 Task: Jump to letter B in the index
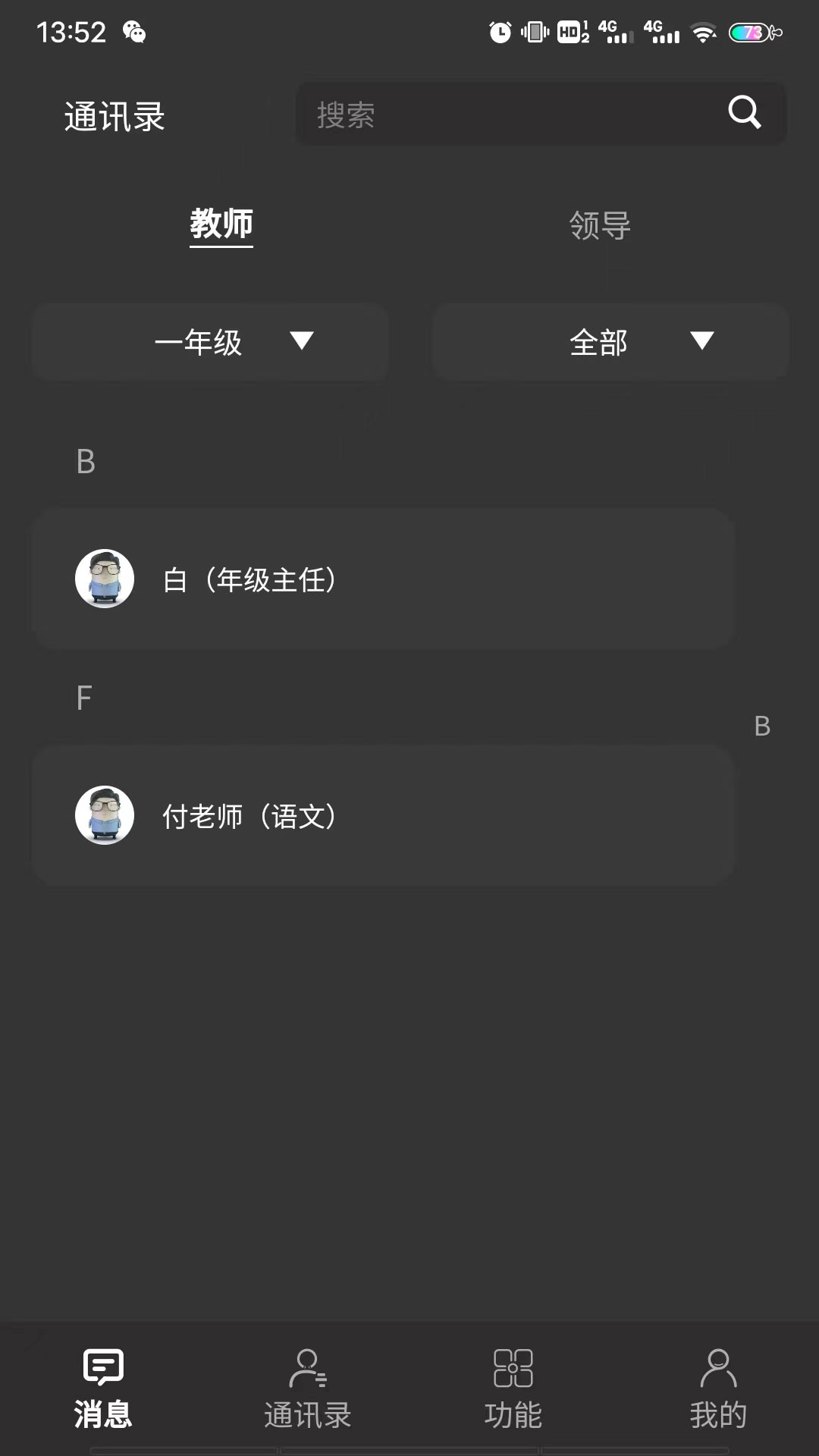tap(762, 726)
